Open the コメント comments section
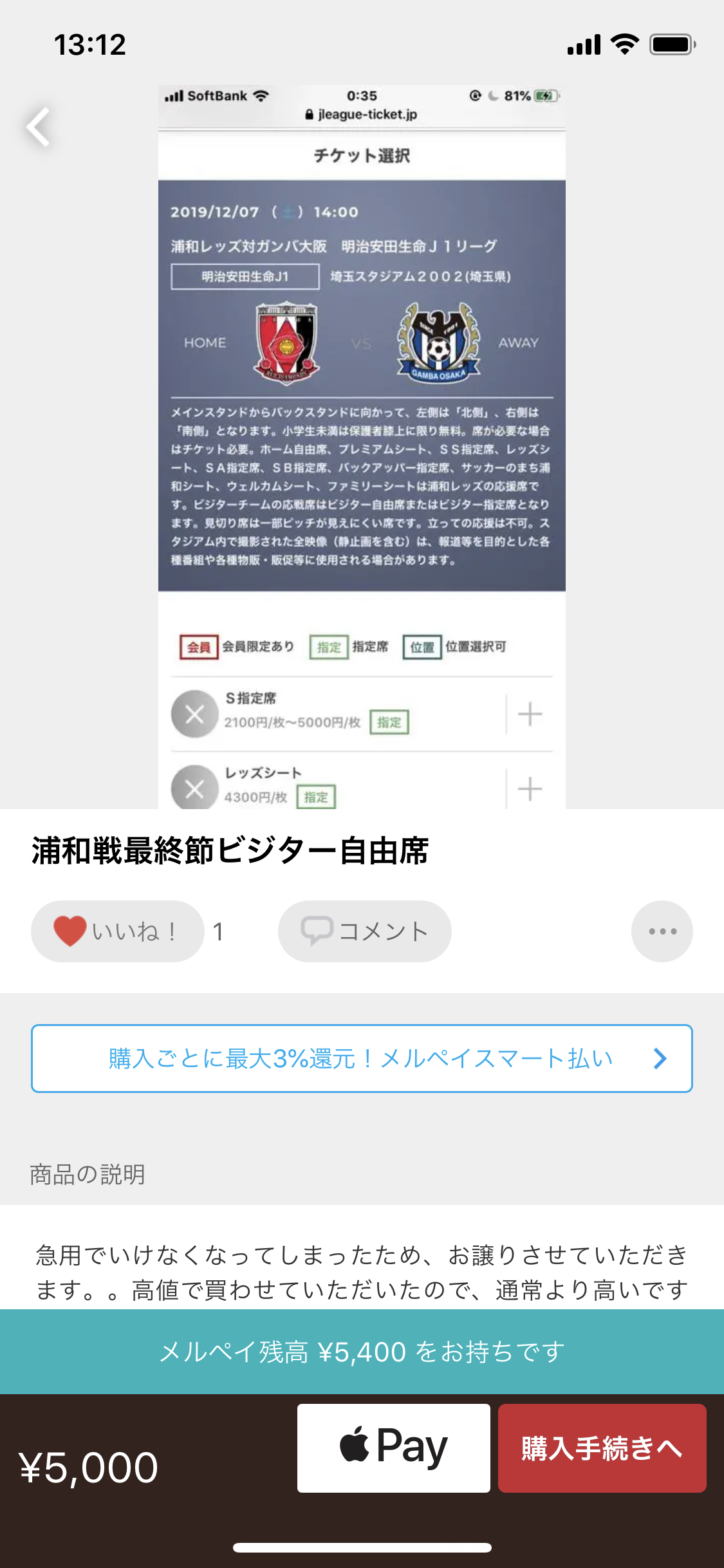The image size is (724, 1568). [x=364, y=931]
